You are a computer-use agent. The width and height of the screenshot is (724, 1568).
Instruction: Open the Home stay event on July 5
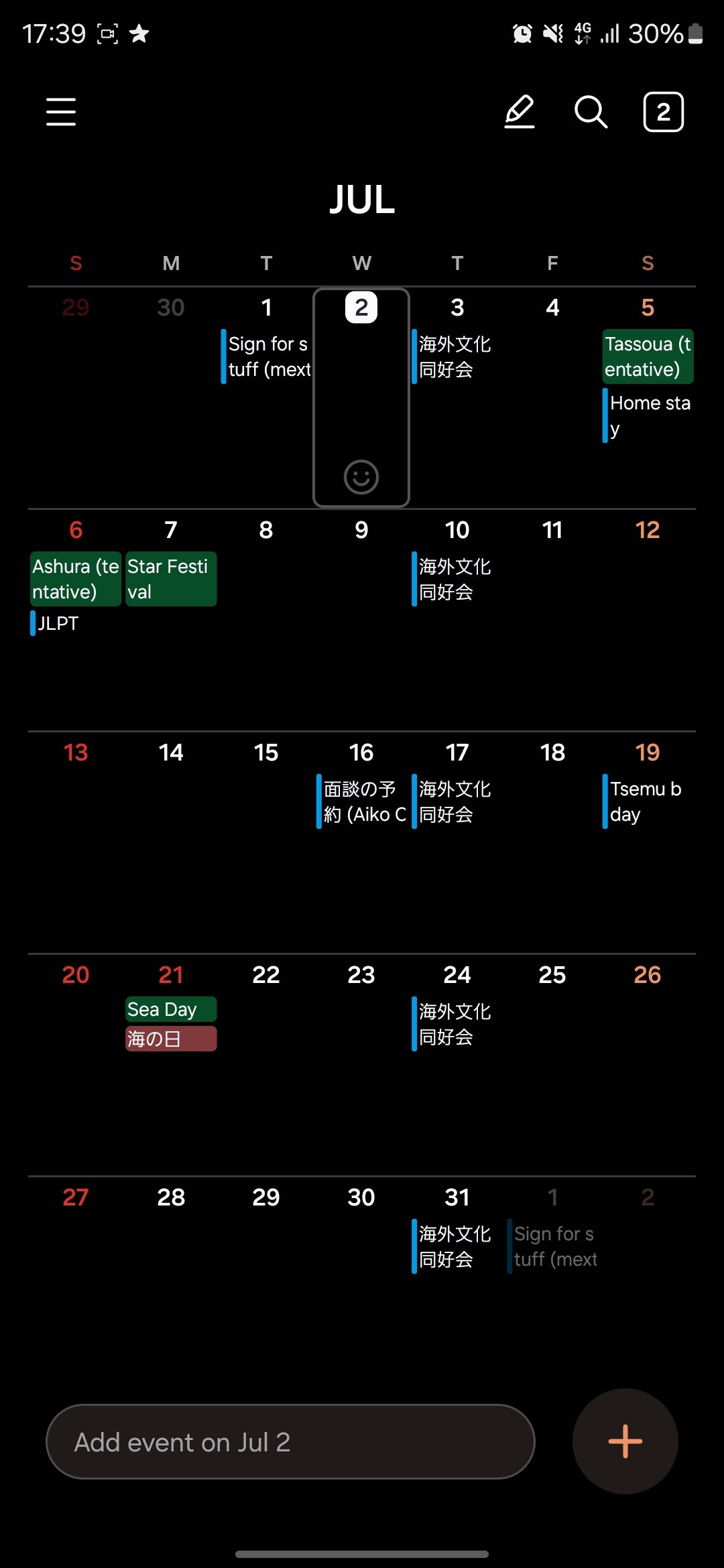tap(648, 415)
